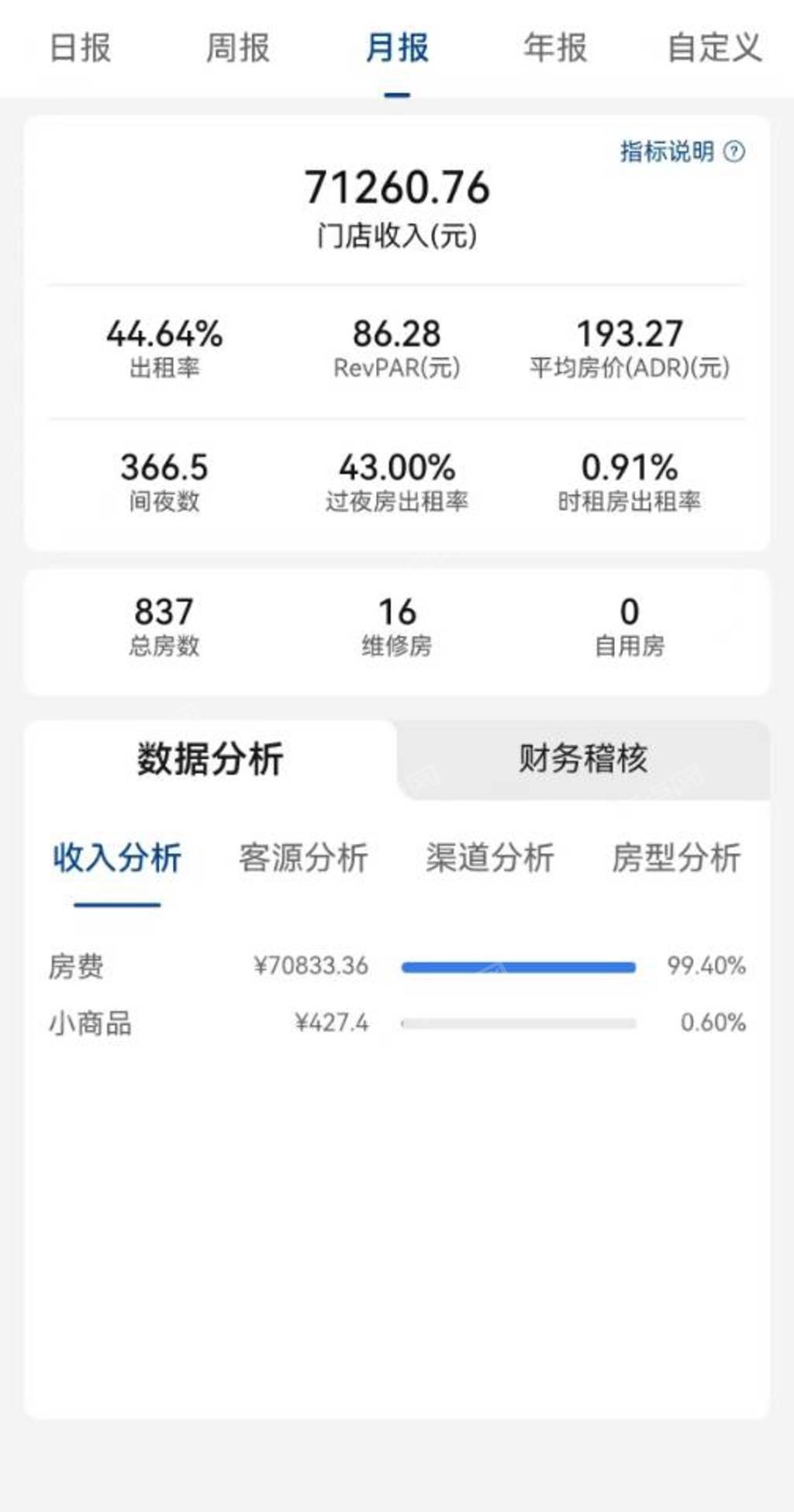Viewport: 794px width, 1512px height.
Task: Switch to 财务稽核 tab
Action: point(583,758)
